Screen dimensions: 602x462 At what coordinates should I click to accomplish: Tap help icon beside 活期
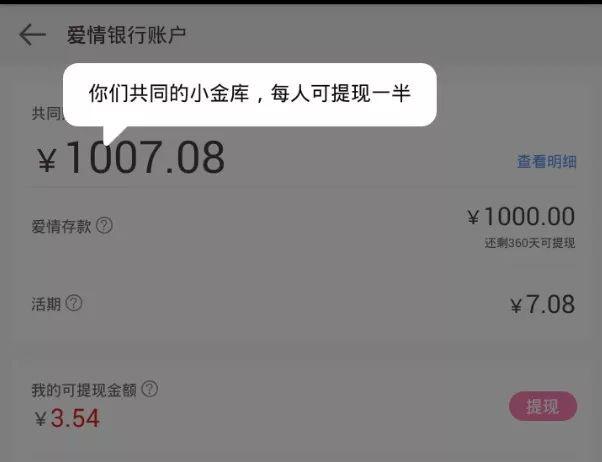tap(74, 303)
